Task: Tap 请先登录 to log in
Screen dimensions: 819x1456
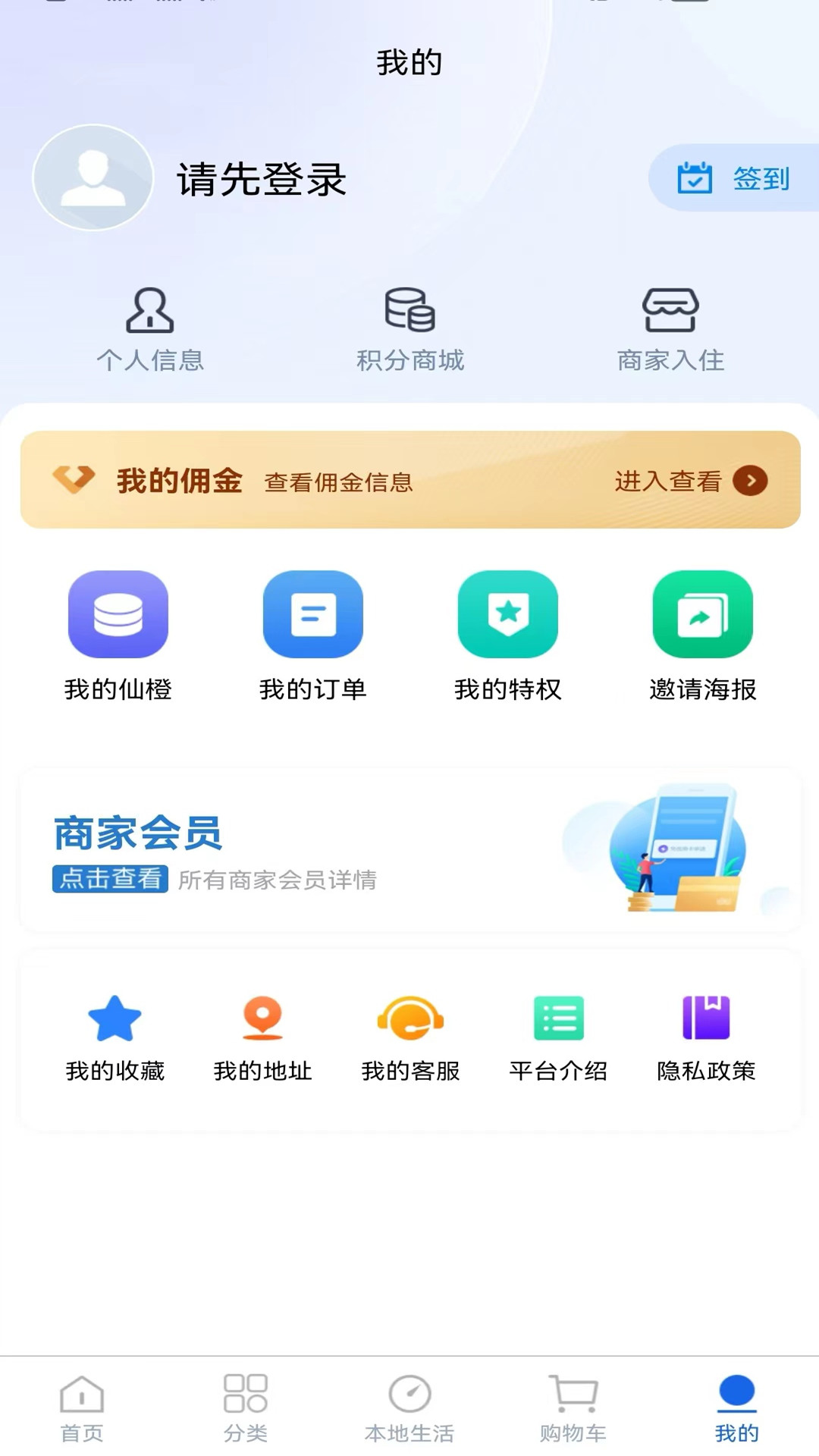Action: pos(261,180)
